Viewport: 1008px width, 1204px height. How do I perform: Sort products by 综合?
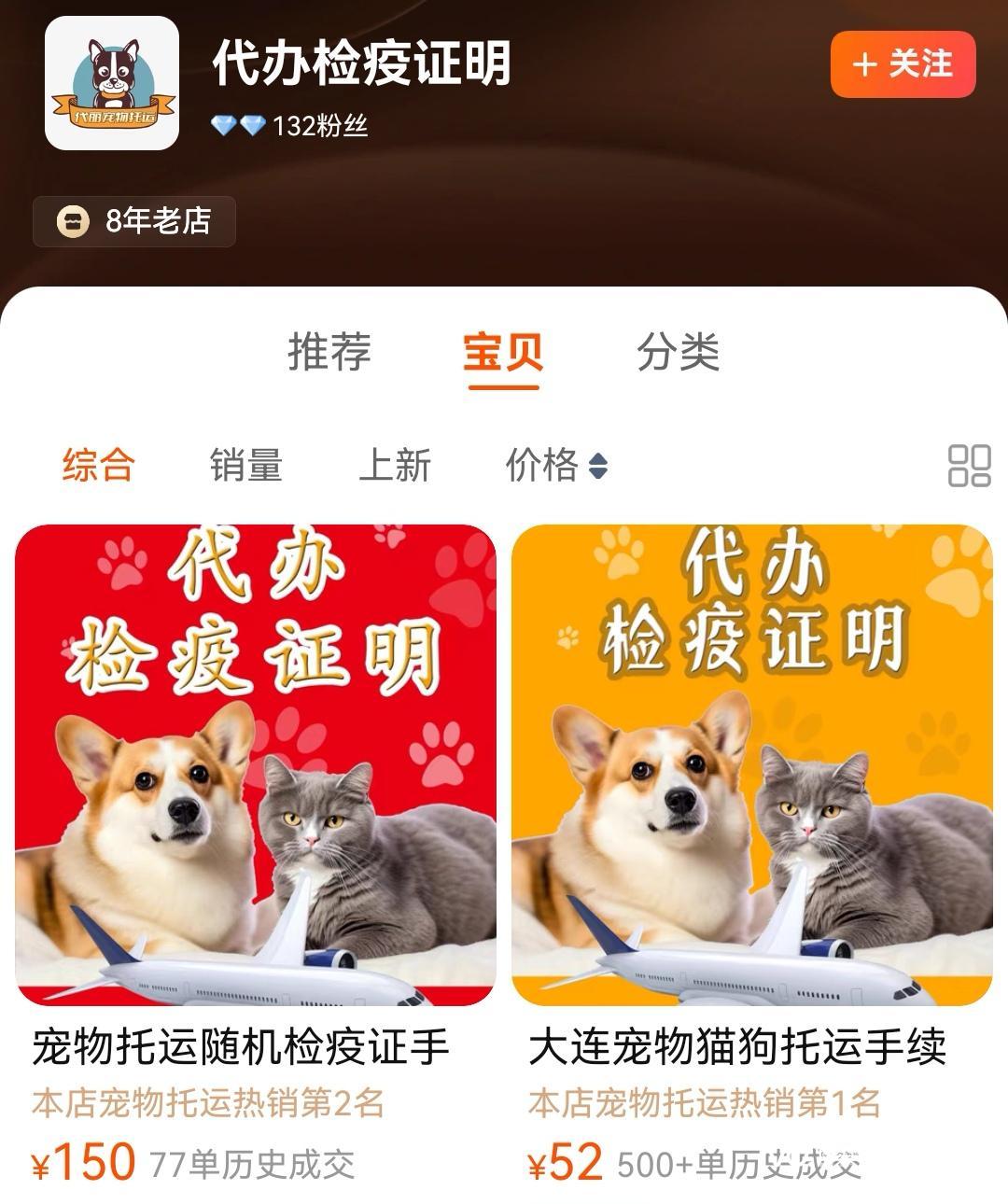[99, 465]
